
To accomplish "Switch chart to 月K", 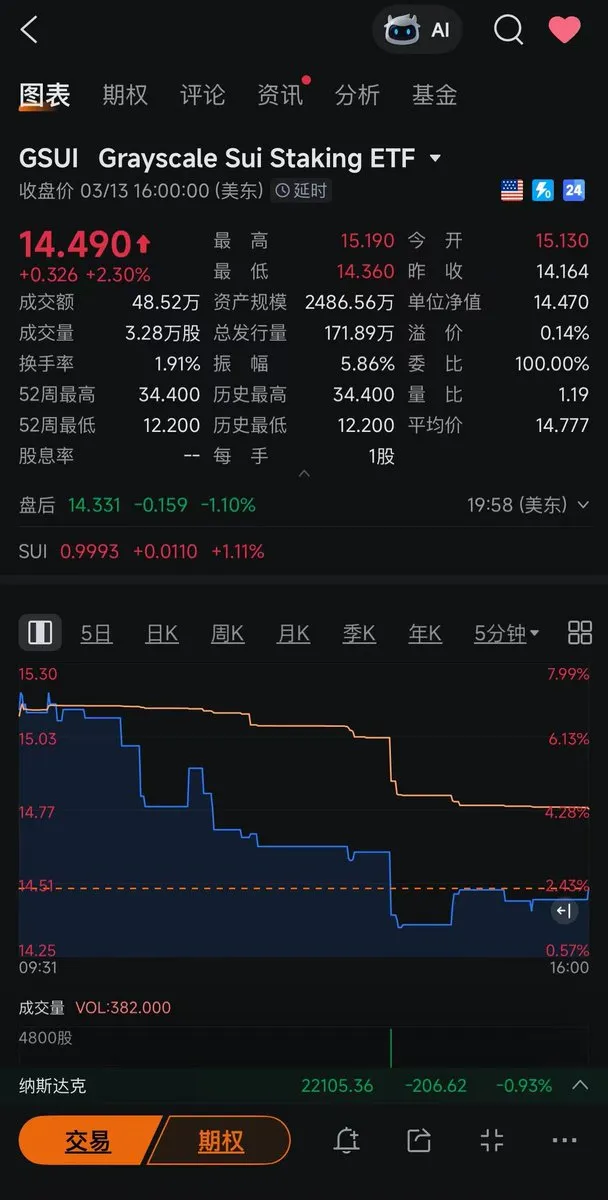I will (293, 633).
